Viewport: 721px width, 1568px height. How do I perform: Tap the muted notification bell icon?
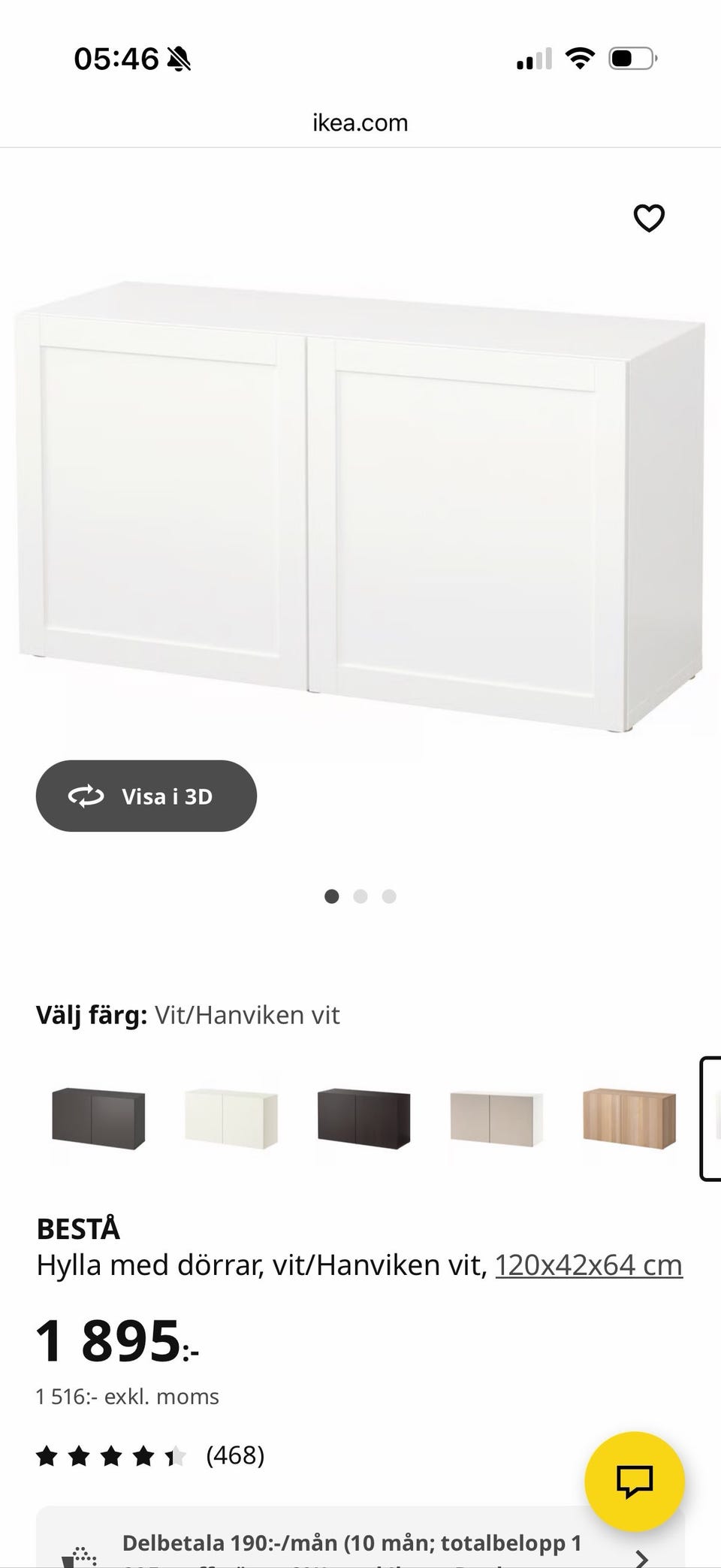178,57
